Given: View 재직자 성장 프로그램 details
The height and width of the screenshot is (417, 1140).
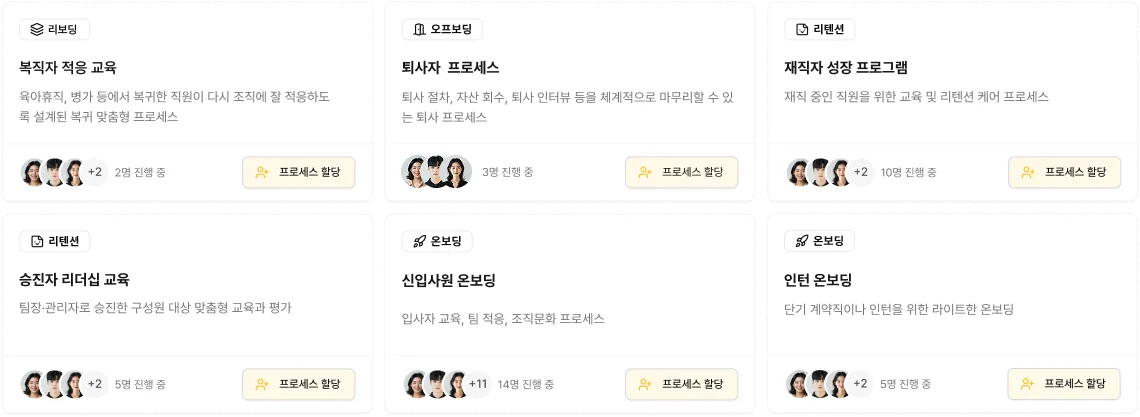Looking at the screenshot, I should [x=846, y=68].
